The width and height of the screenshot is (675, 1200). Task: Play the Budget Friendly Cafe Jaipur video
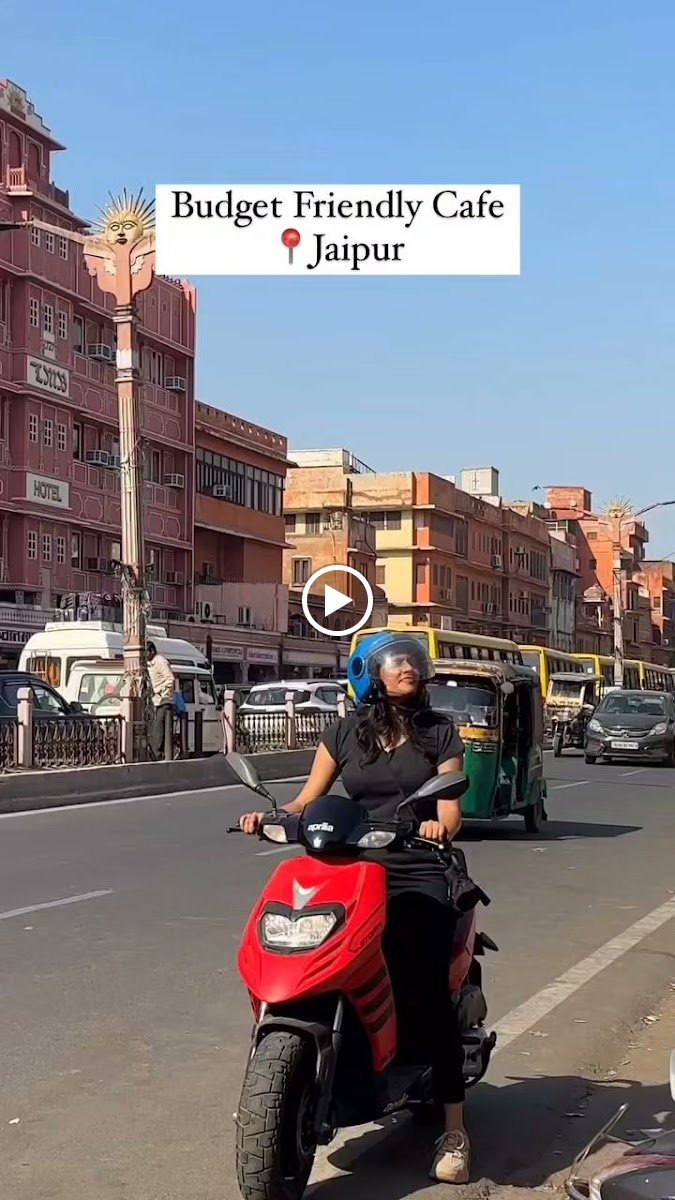coord(337,600)
